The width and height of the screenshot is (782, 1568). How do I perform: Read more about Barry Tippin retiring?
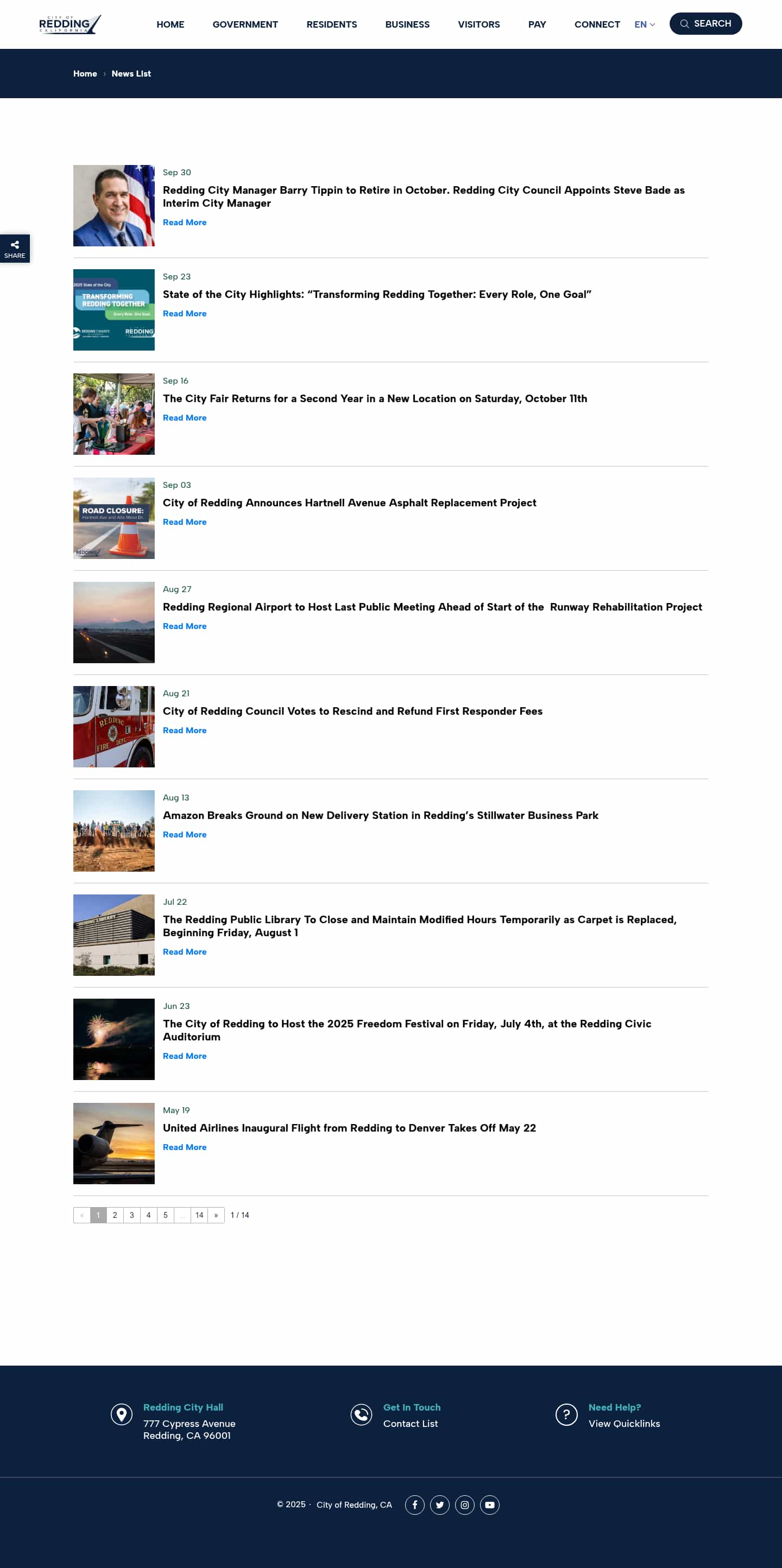184,222
